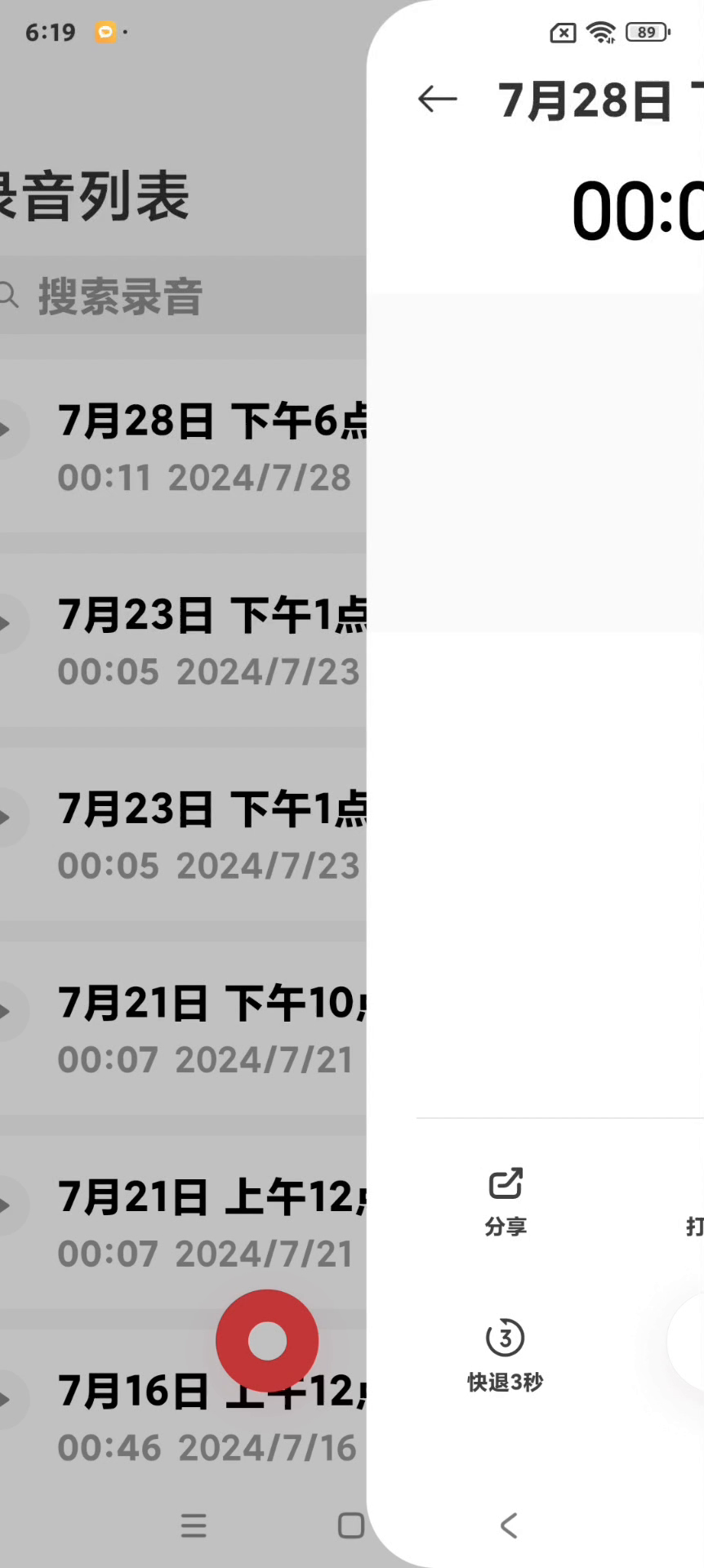Open the 00:07 recording from 7月21日 下午10点
This screenshot has height=1568, width=704.
click(183, 1029)
